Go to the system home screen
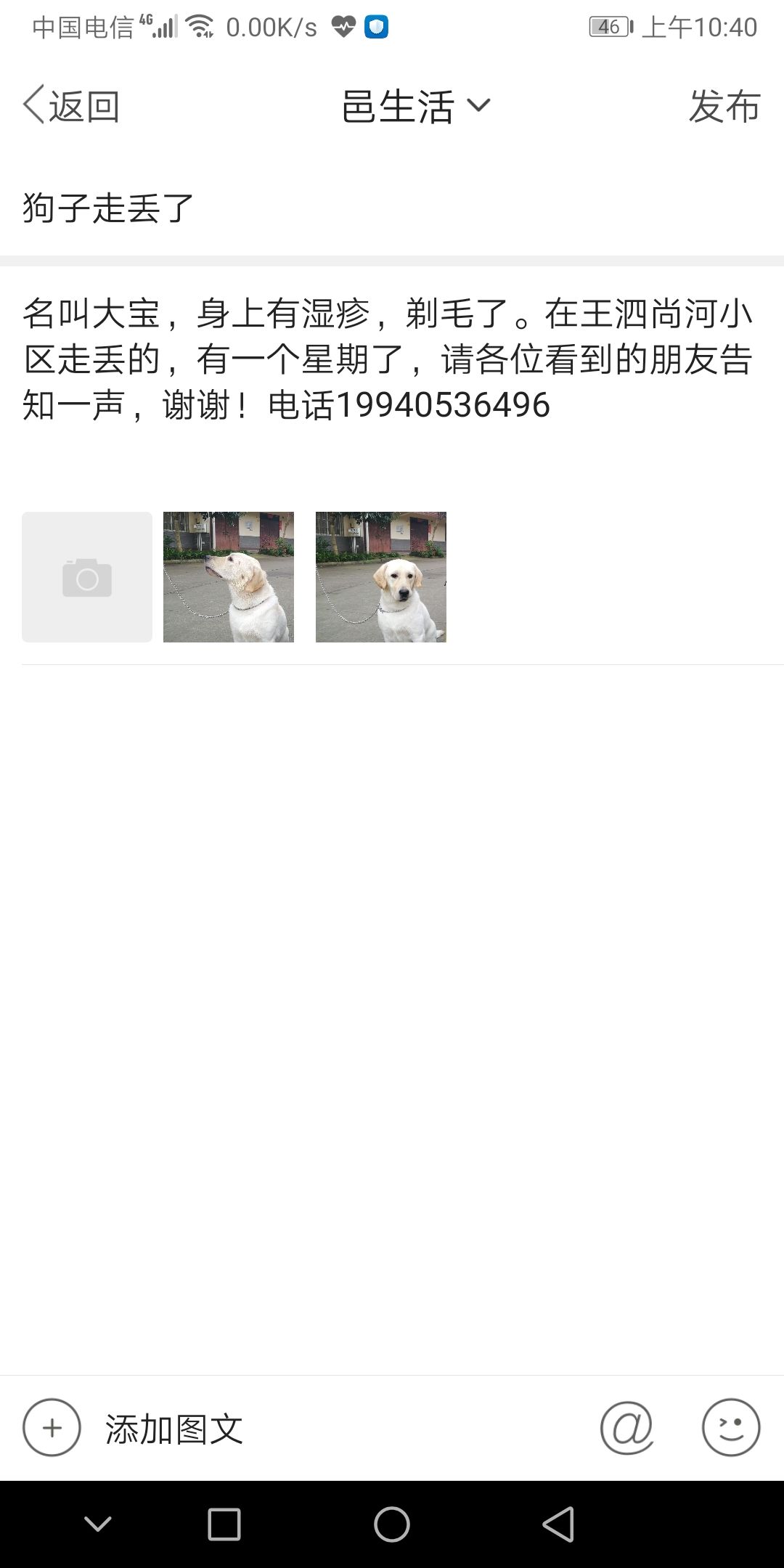This screenshot has height=1568, width=784. [x=392, y=1524]
